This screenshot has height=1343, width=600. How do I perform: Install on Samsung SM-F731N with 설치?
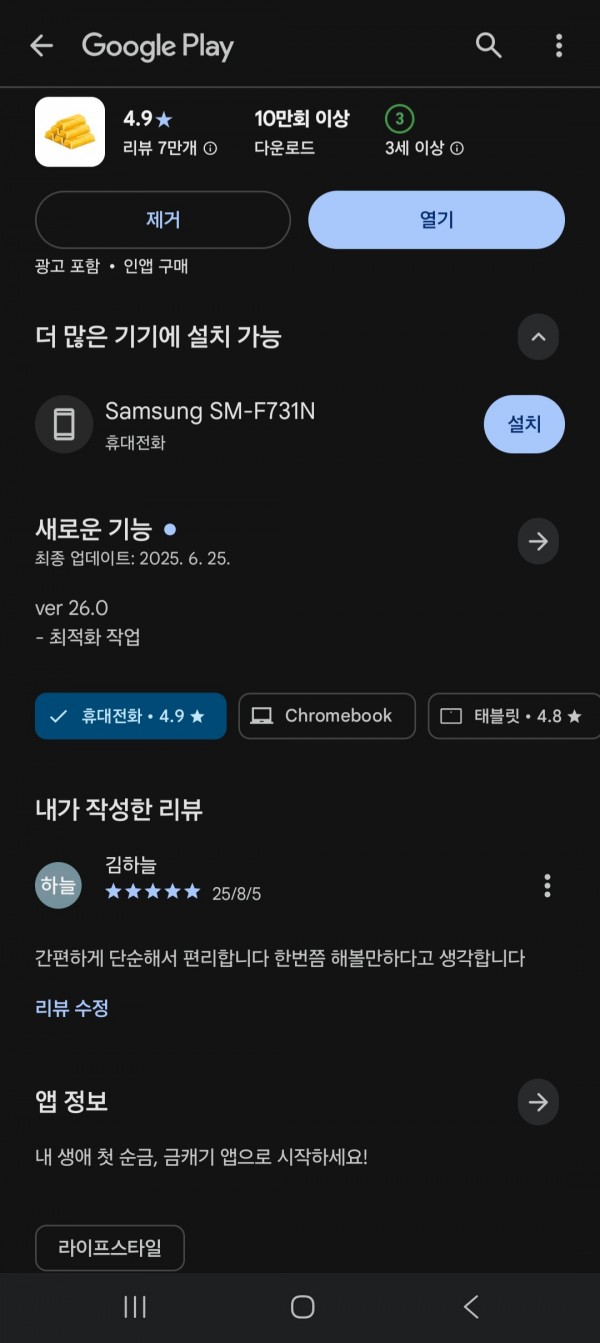pyautogui.click(x=524, y=424)
